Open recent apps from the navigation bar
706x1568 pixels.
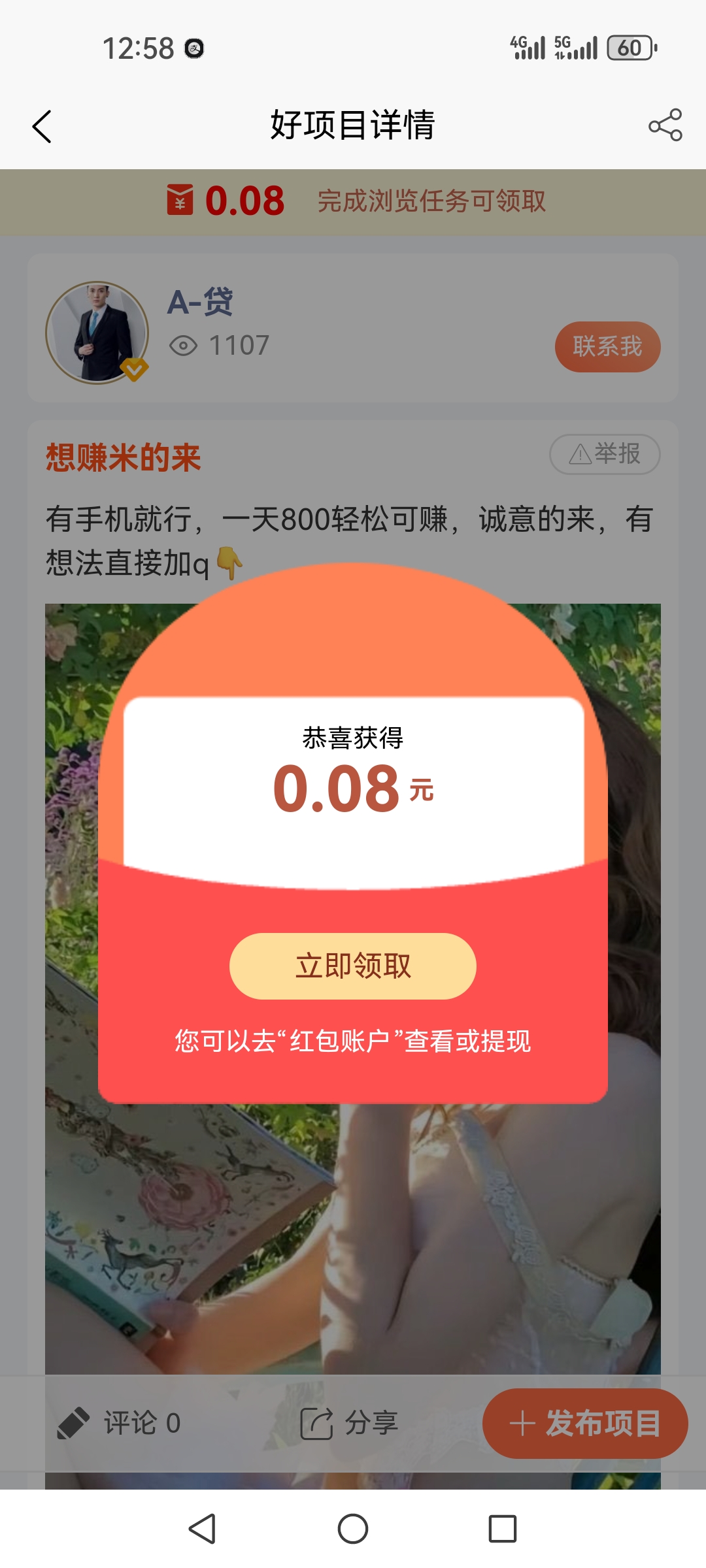click(503, 1529)
